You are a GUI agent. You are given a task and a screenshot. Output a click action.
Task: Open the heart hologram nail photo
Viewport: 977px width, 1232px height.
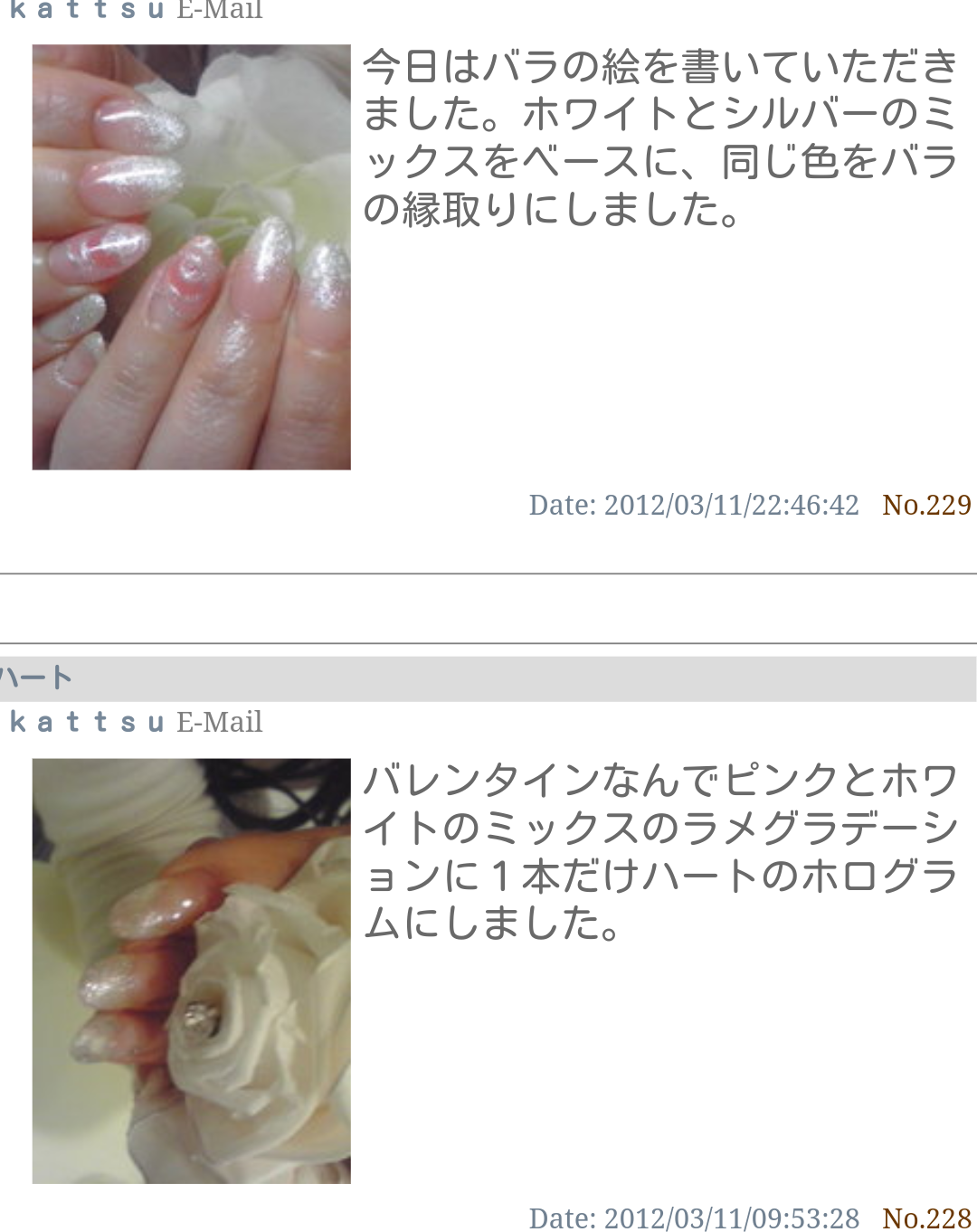[191, 971]
